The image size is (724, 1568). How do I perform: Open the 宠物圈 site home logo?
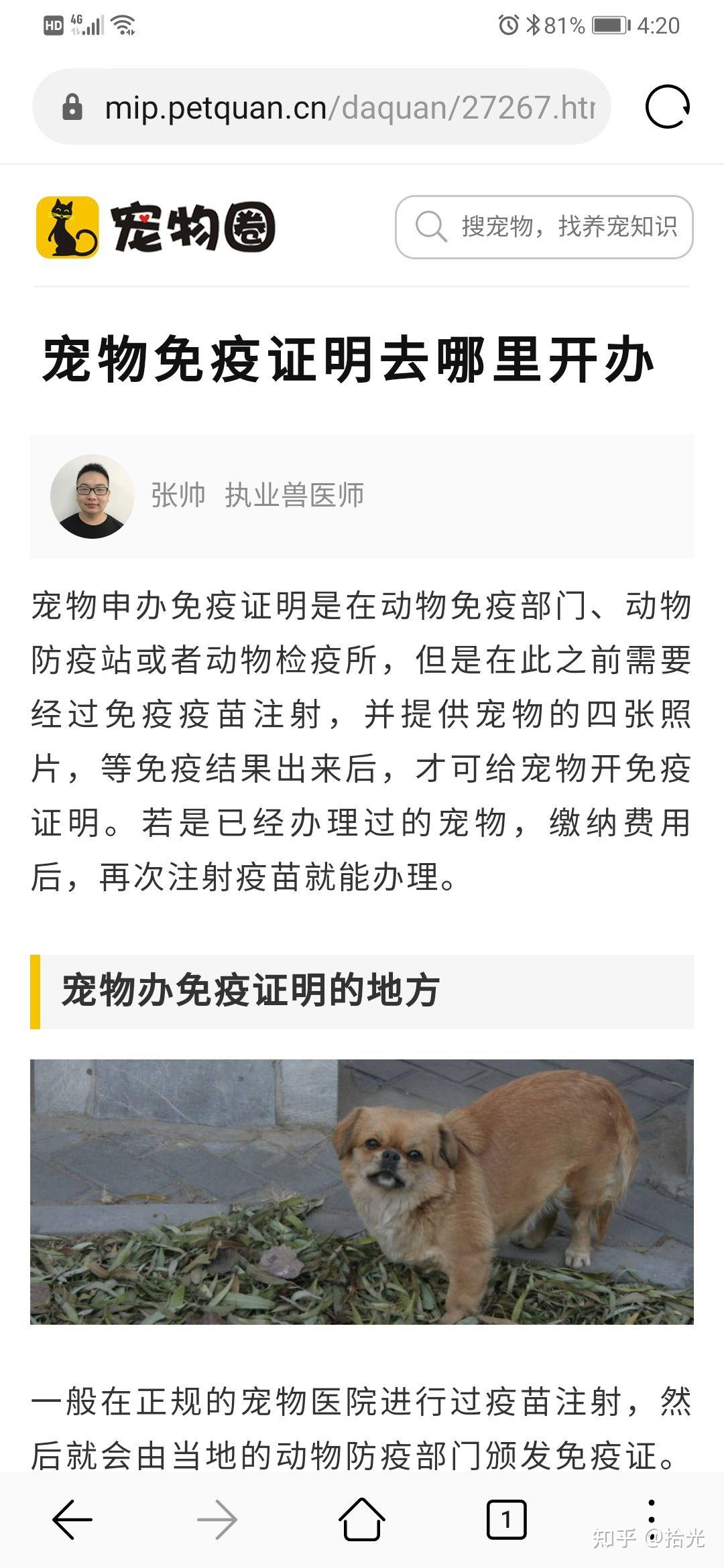156,227
